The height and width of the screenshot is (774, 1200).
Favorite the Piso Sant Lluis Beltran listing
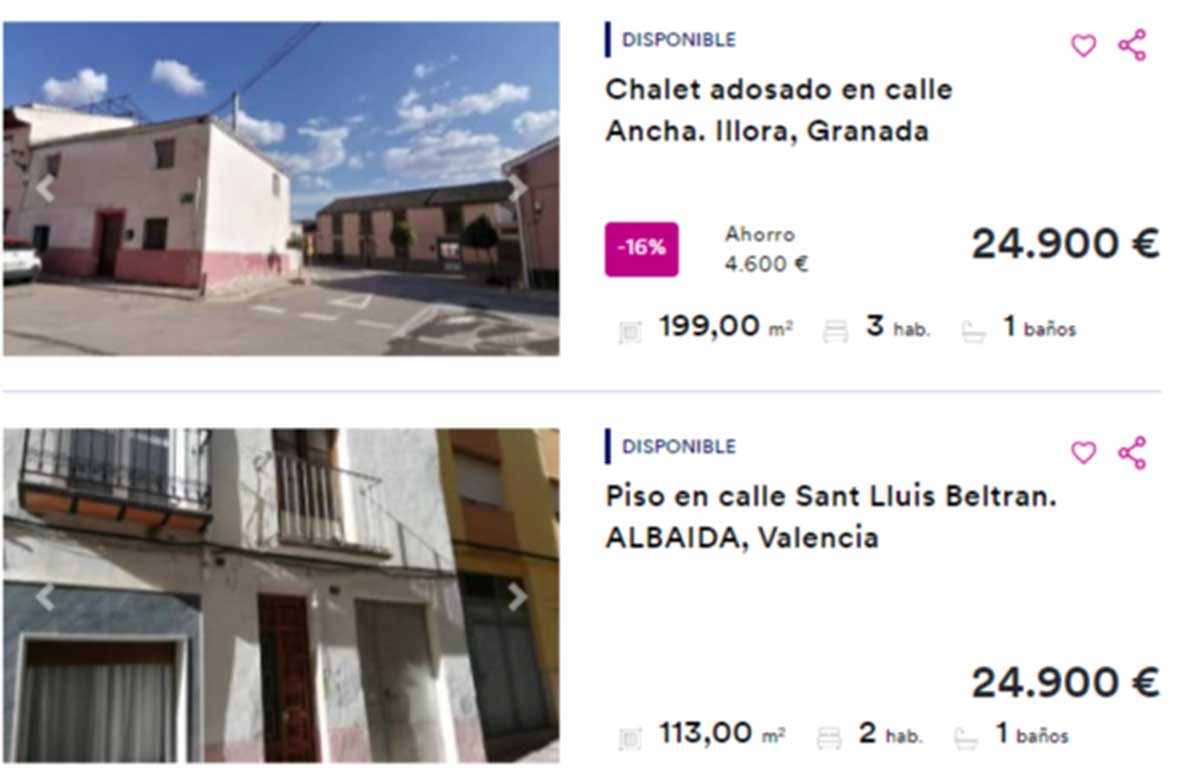pyautogui.click(x=1083, y=453)
